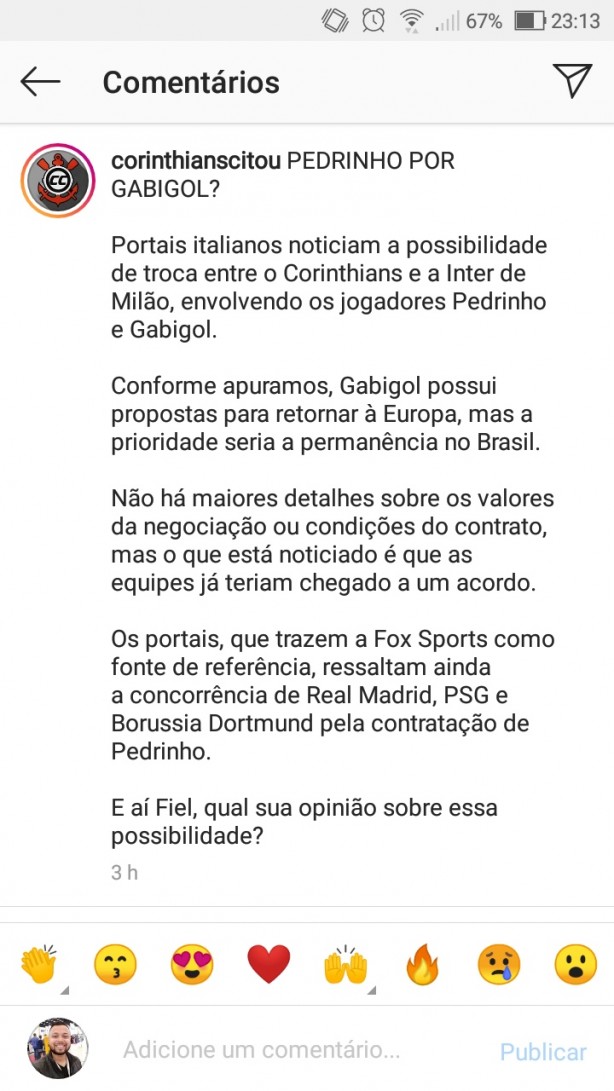614x1091 pixels.
Task: Insert the crying face emoji
Action: [499, 964]
